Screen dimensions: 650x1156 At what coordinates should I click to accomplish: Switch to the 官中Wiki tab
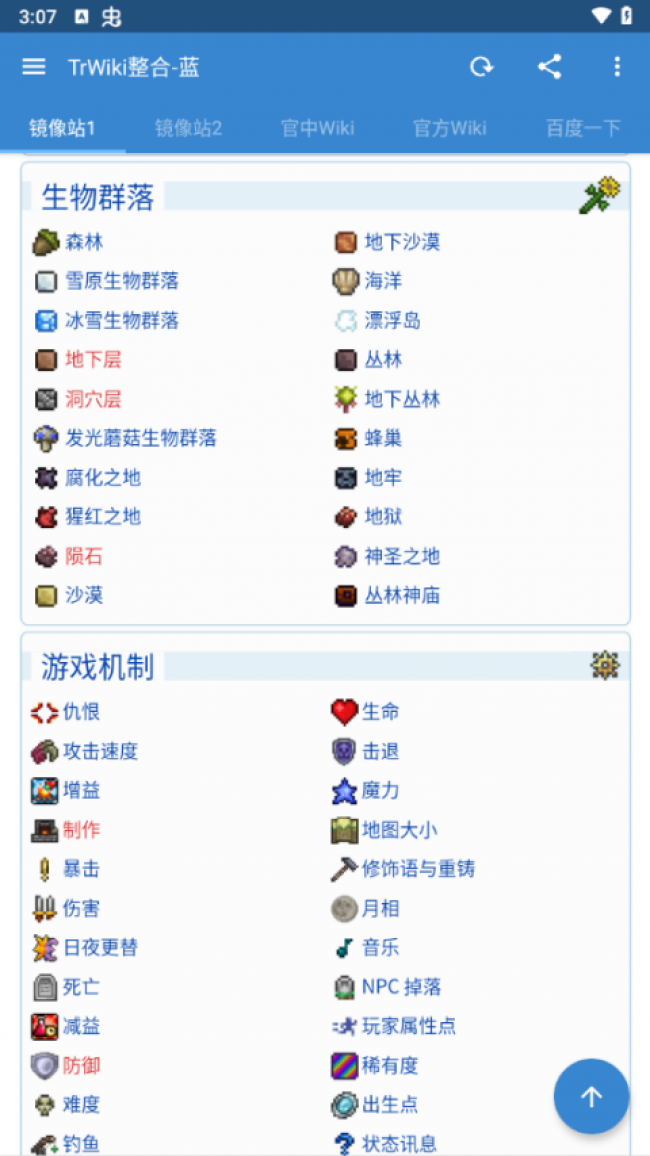[x=317, y=128]
